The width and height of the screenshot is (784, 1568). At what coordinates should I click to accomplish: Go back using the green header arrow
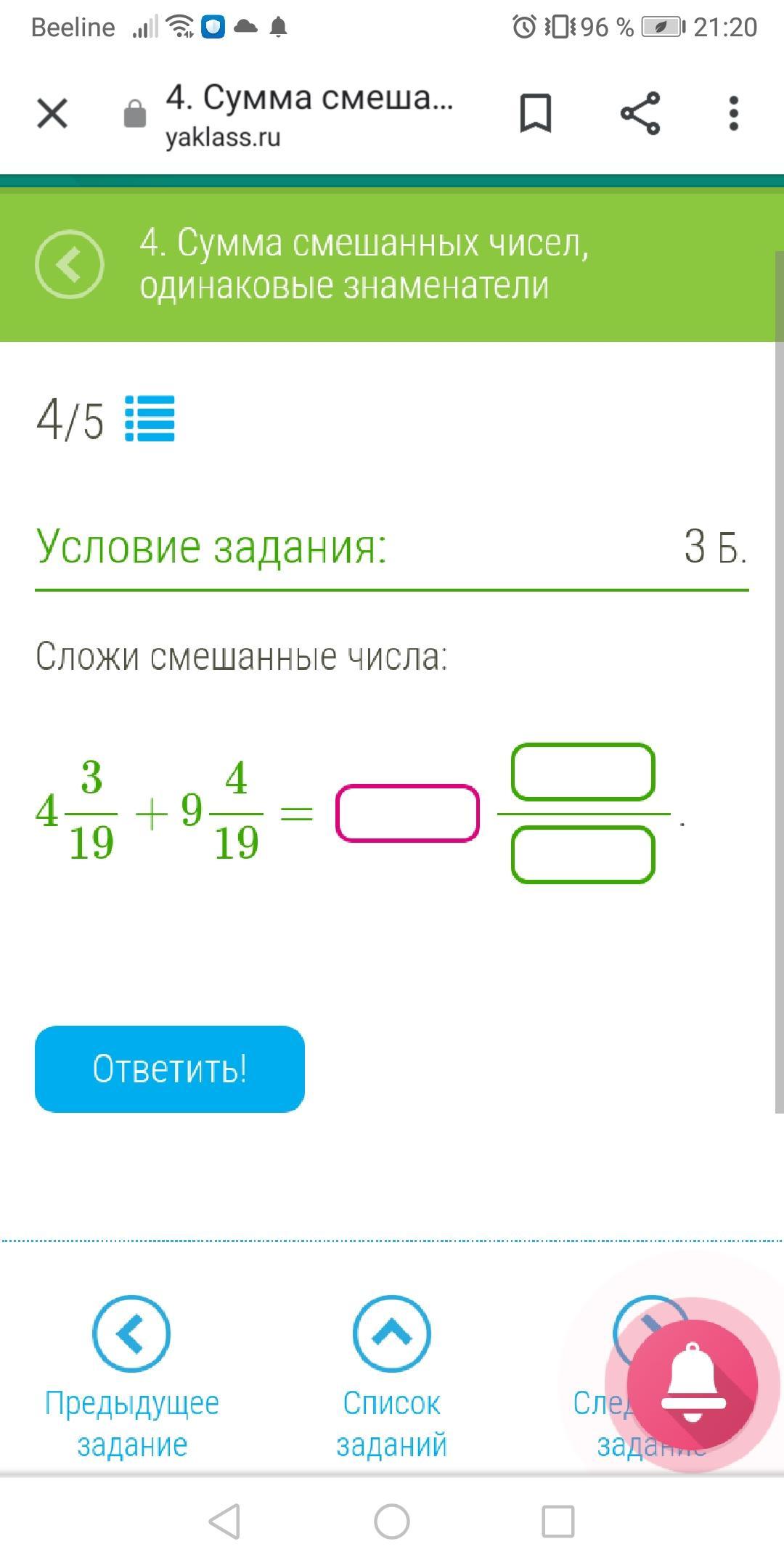click(70, 264)
